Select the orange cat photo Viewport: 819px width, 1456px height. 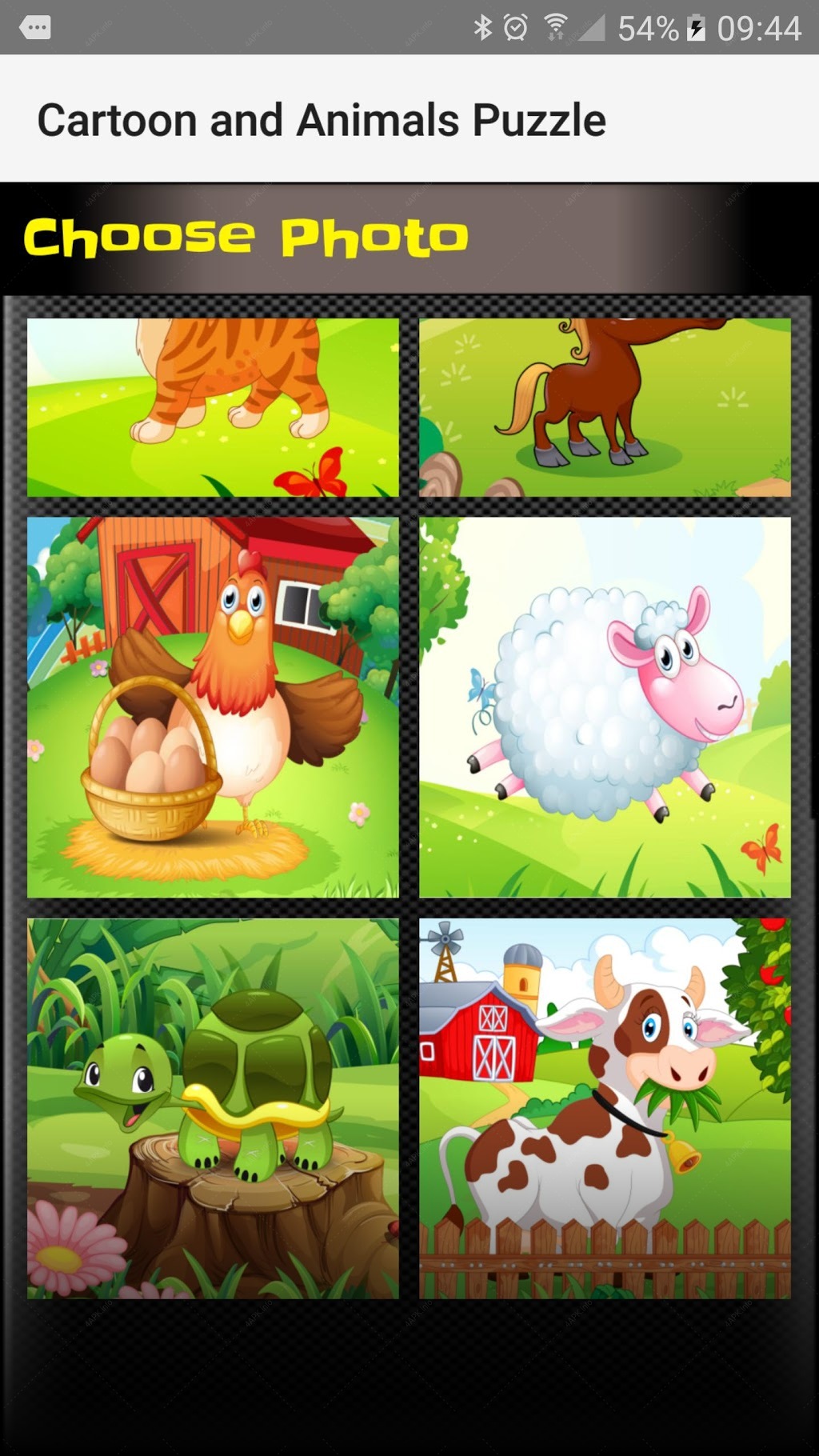point(213,407)
